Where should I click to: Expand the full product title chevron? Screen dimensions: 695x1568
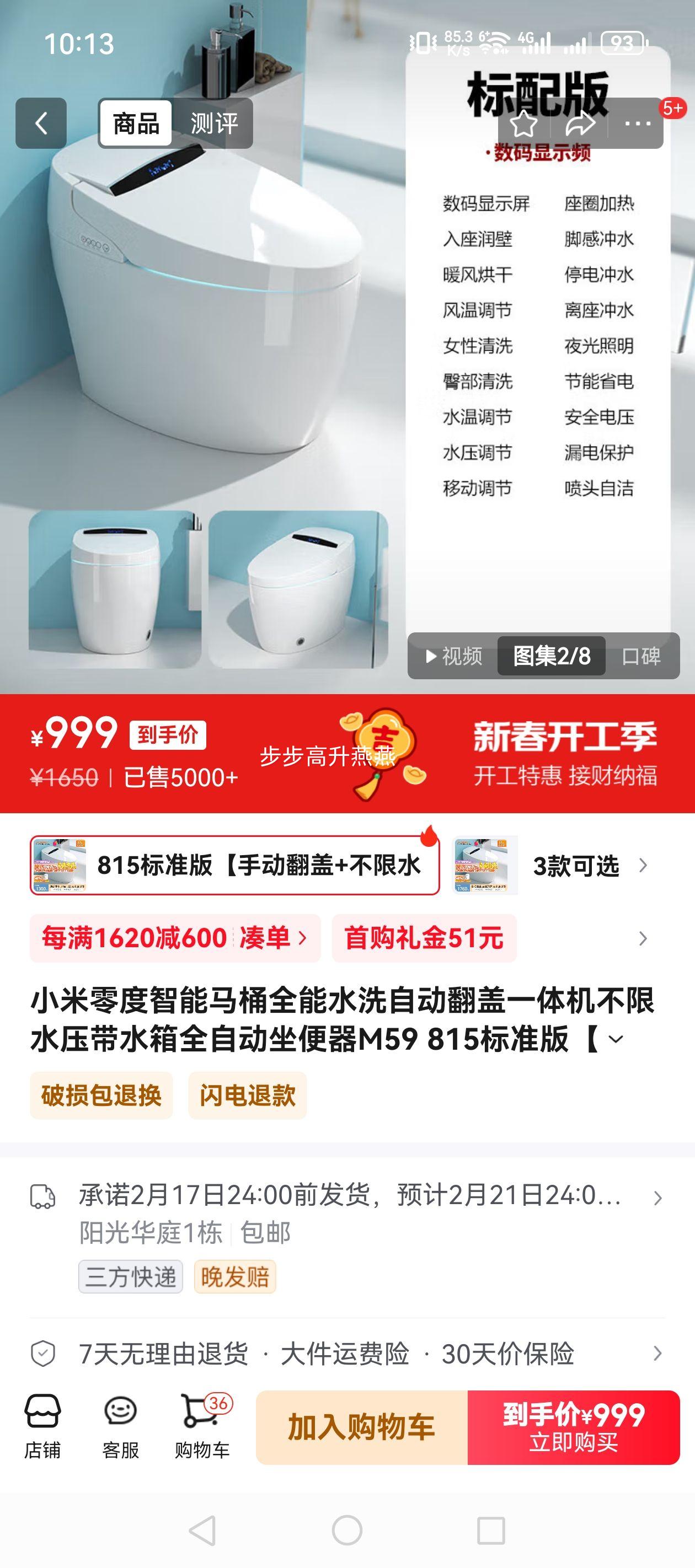click(x=616, y=1039)
